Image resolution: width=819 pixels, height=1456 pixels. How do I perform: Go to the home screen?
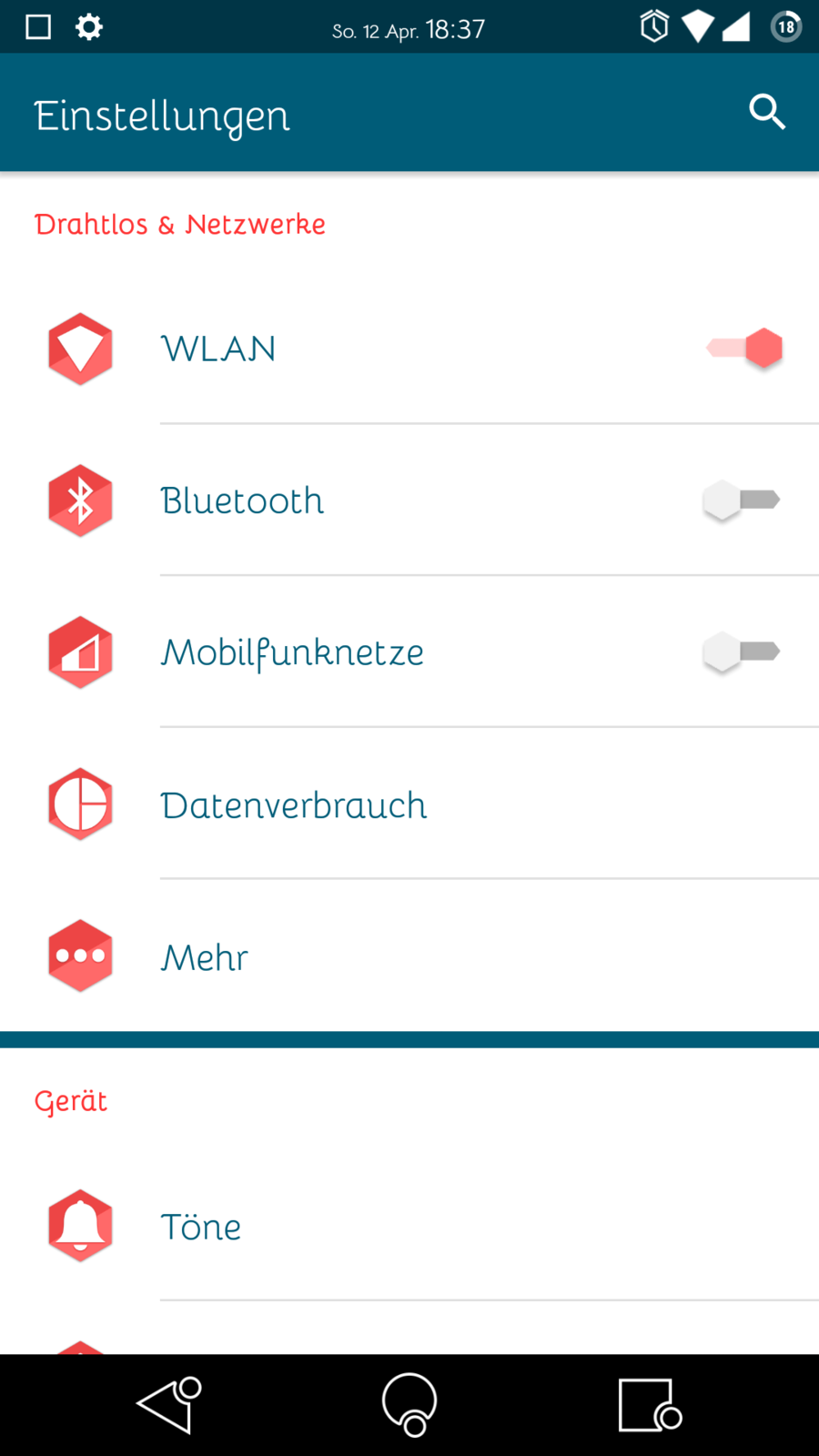pos(409,1405)
